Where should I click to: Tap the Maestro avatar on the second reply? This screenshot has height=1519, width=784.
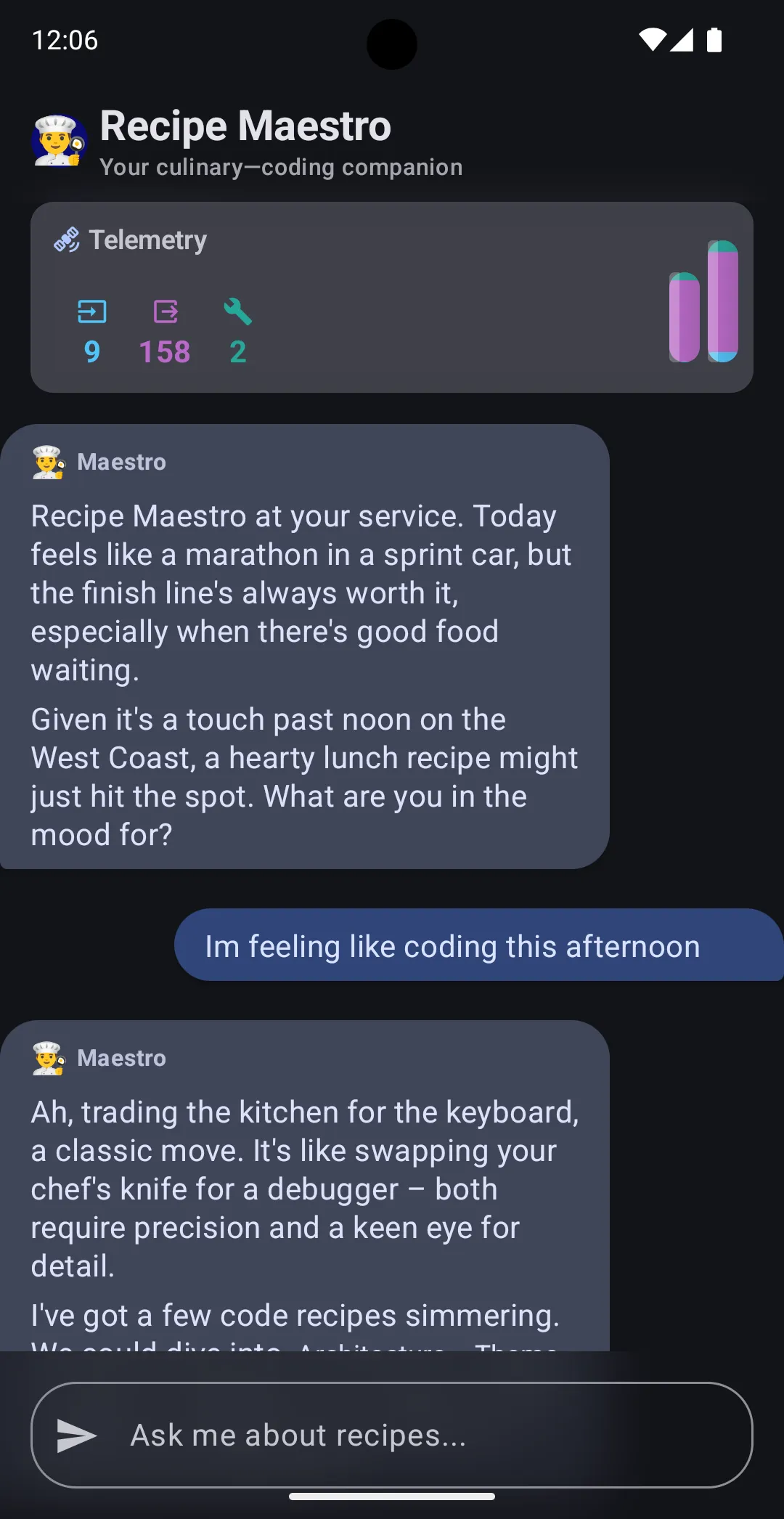pos(48,1057)
